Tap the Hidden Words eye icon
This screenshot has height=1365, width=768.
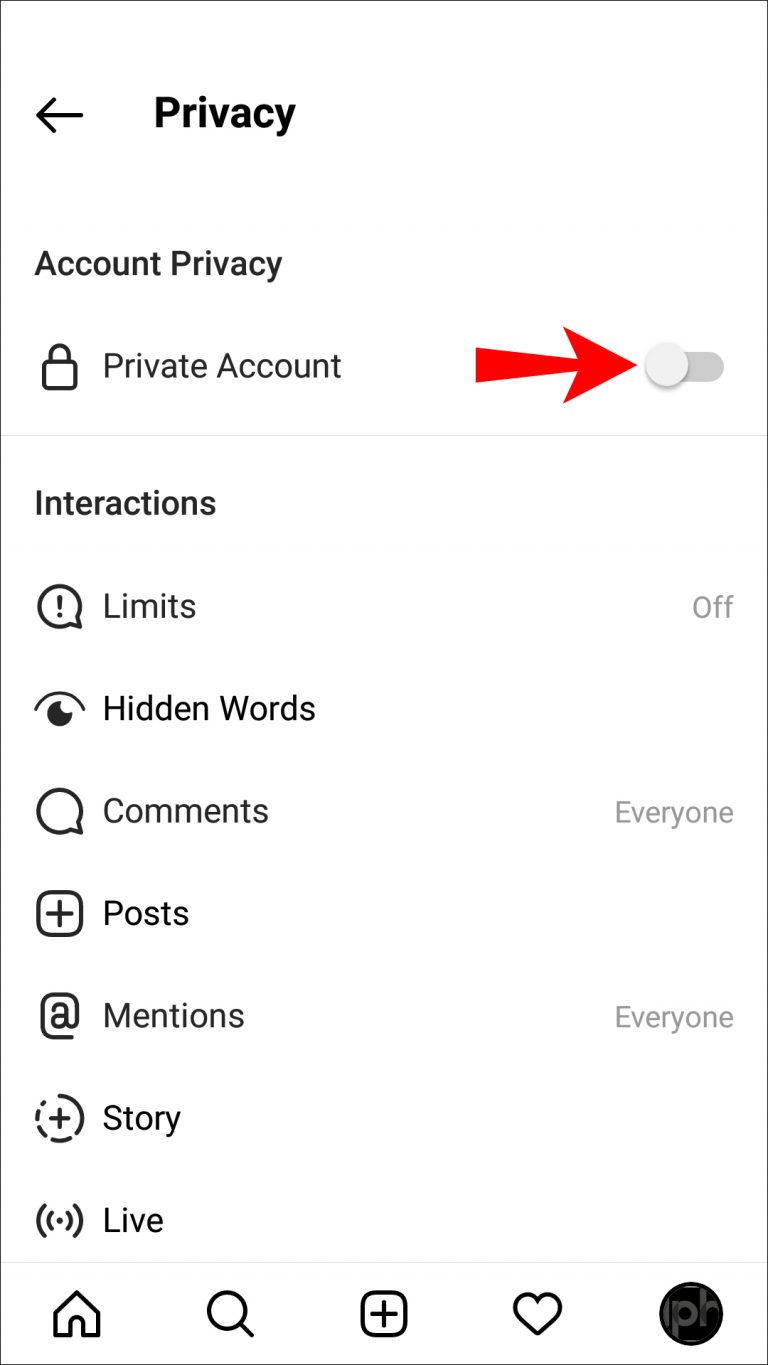click(x=59, y=708)
